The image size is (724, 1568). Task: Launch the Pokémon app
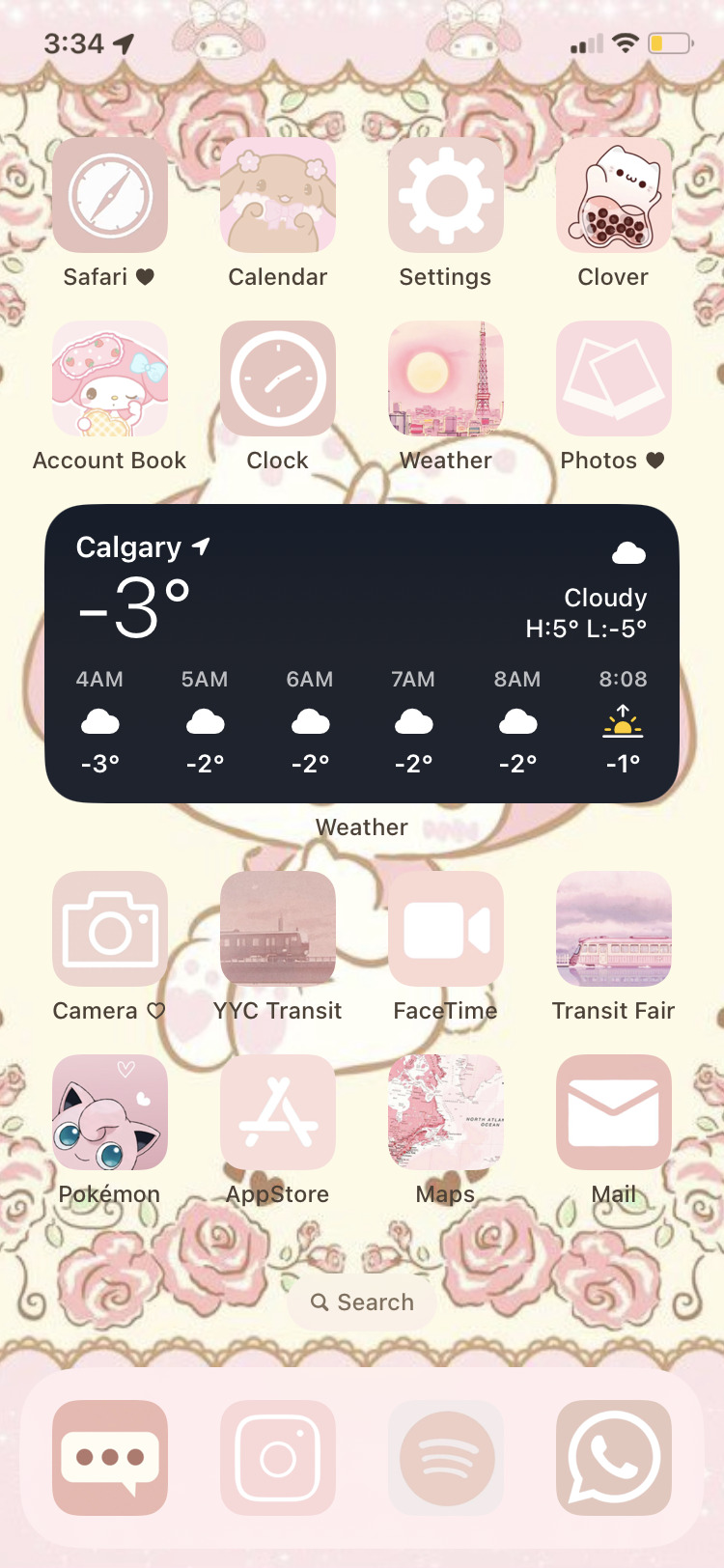point(110,1112)
